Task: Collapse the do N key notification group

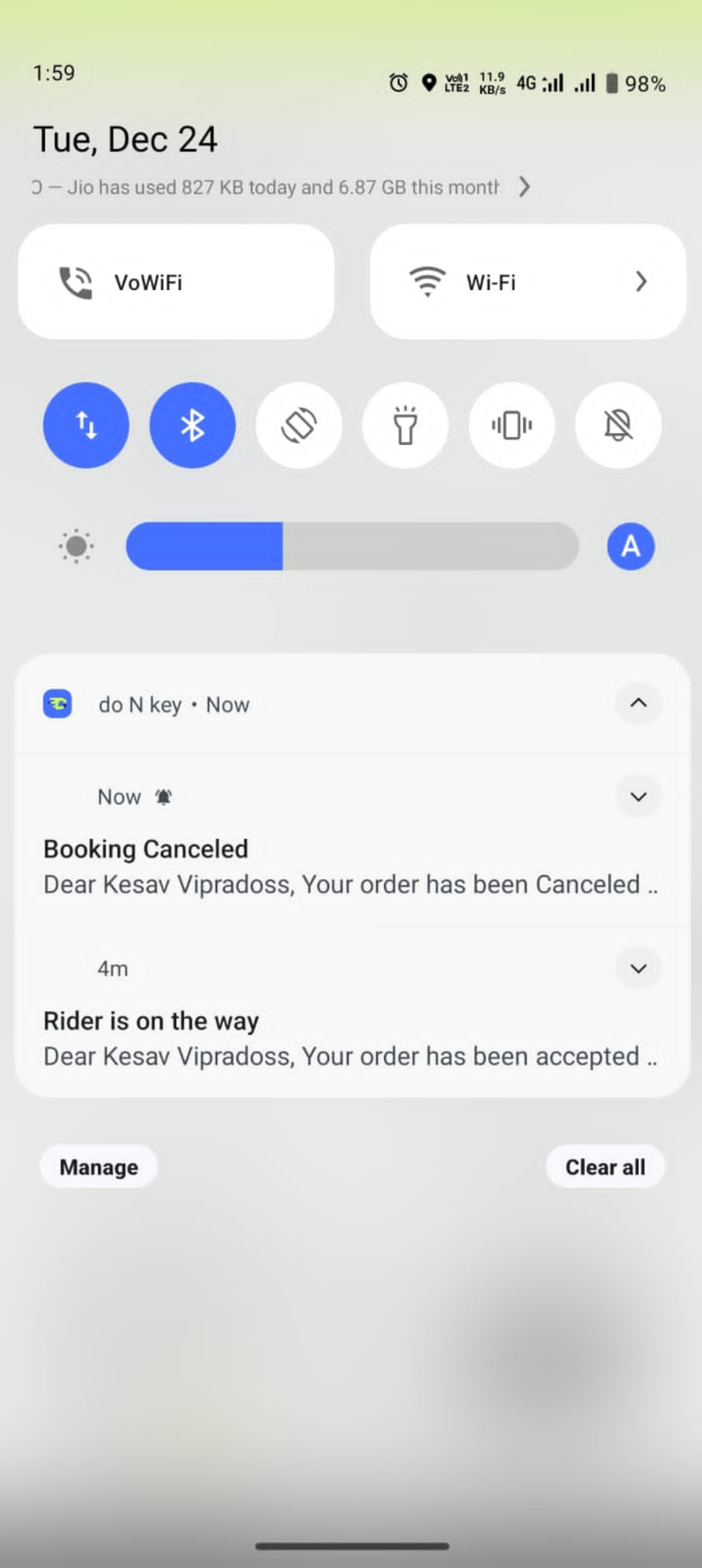Action: click(638, 703)
